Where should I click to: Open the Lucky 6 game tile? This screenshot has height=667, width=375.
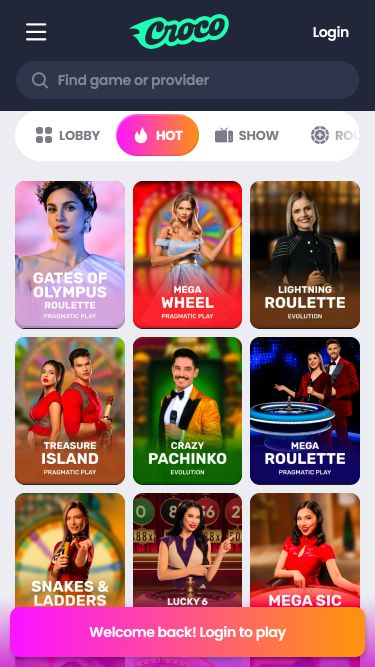click(188, 550)
